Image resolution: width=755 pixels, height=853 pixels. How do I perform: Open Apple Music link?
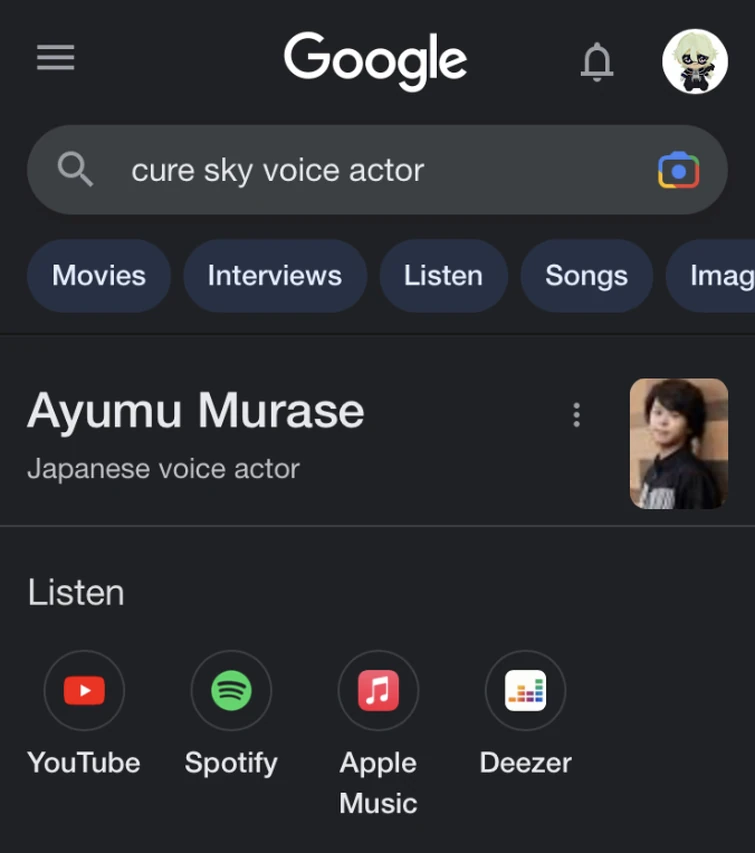[378, 690]
